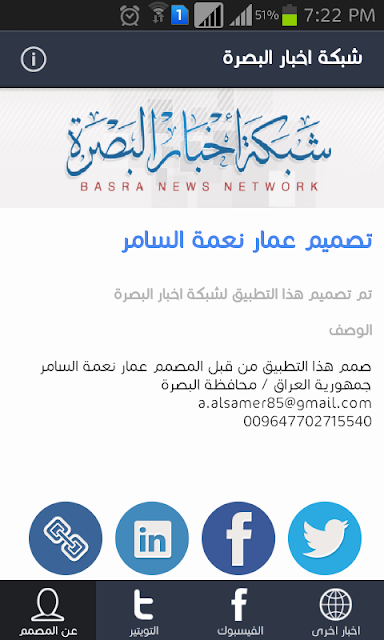Tap the chain link website icon
Viewport: 384px width, 640px height.
tap(65, 538)
